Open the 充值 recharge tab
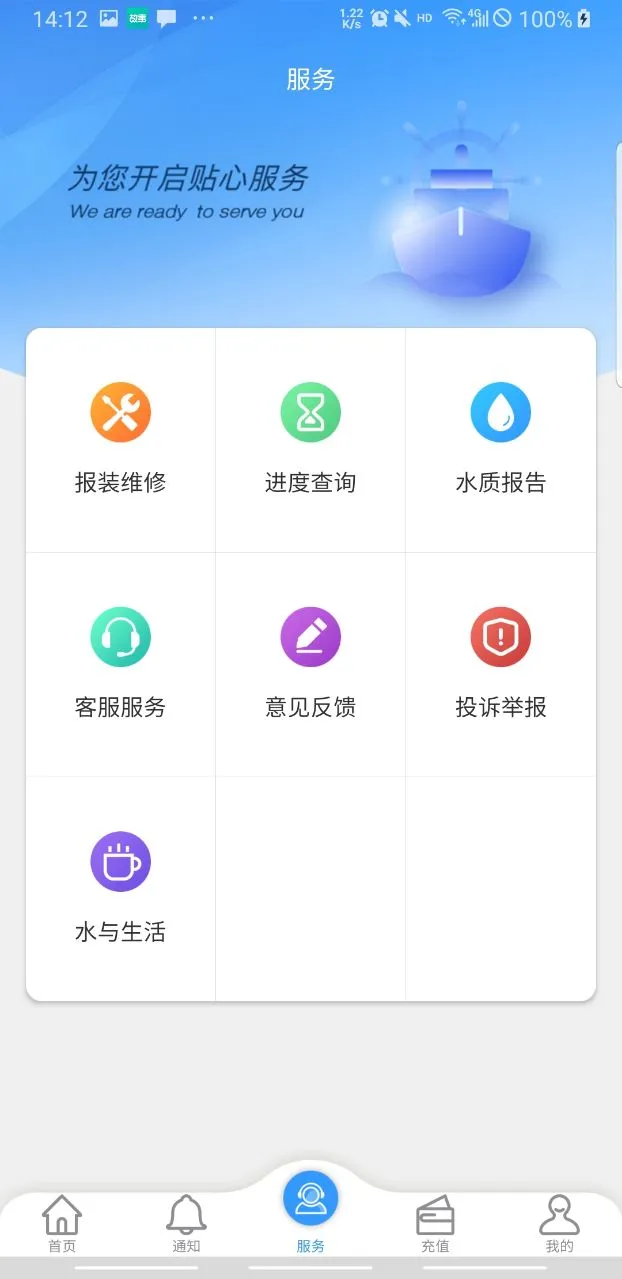This screenshot has width=622, height=1279. [x=435, y=1223]
